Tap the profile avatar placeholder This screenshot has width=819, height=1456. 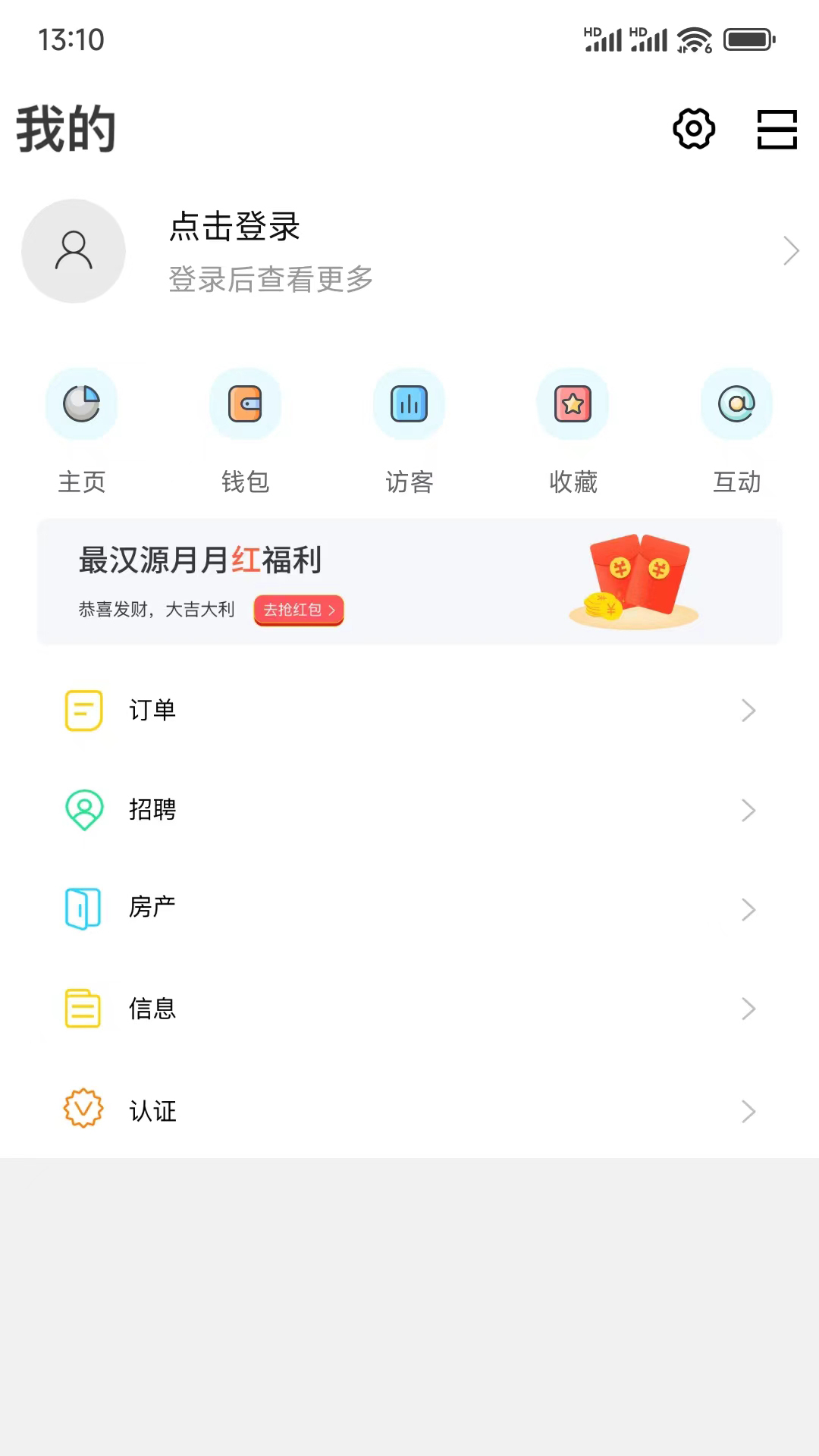click(73, 251)
